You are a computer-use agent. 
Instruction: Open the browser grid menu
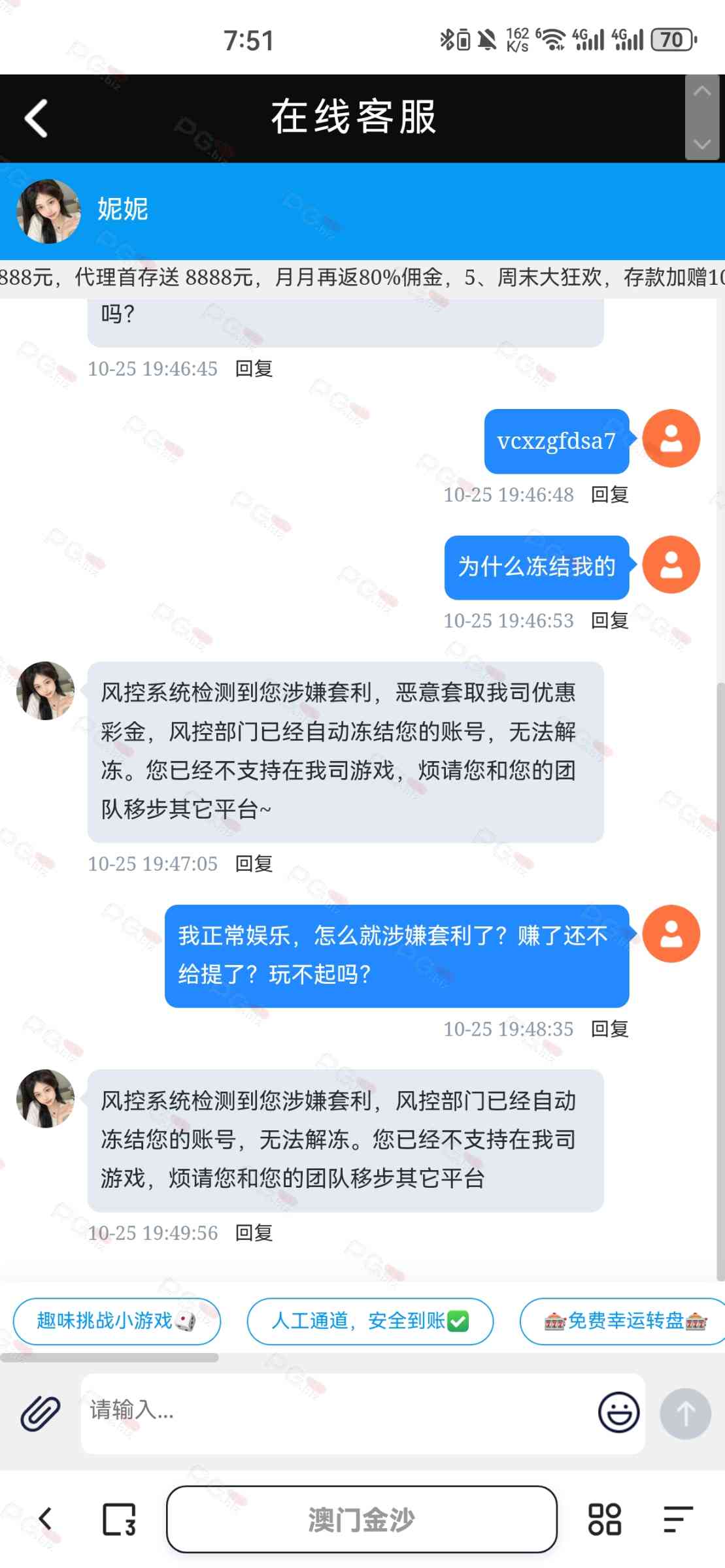click(x=604, y=1520)
